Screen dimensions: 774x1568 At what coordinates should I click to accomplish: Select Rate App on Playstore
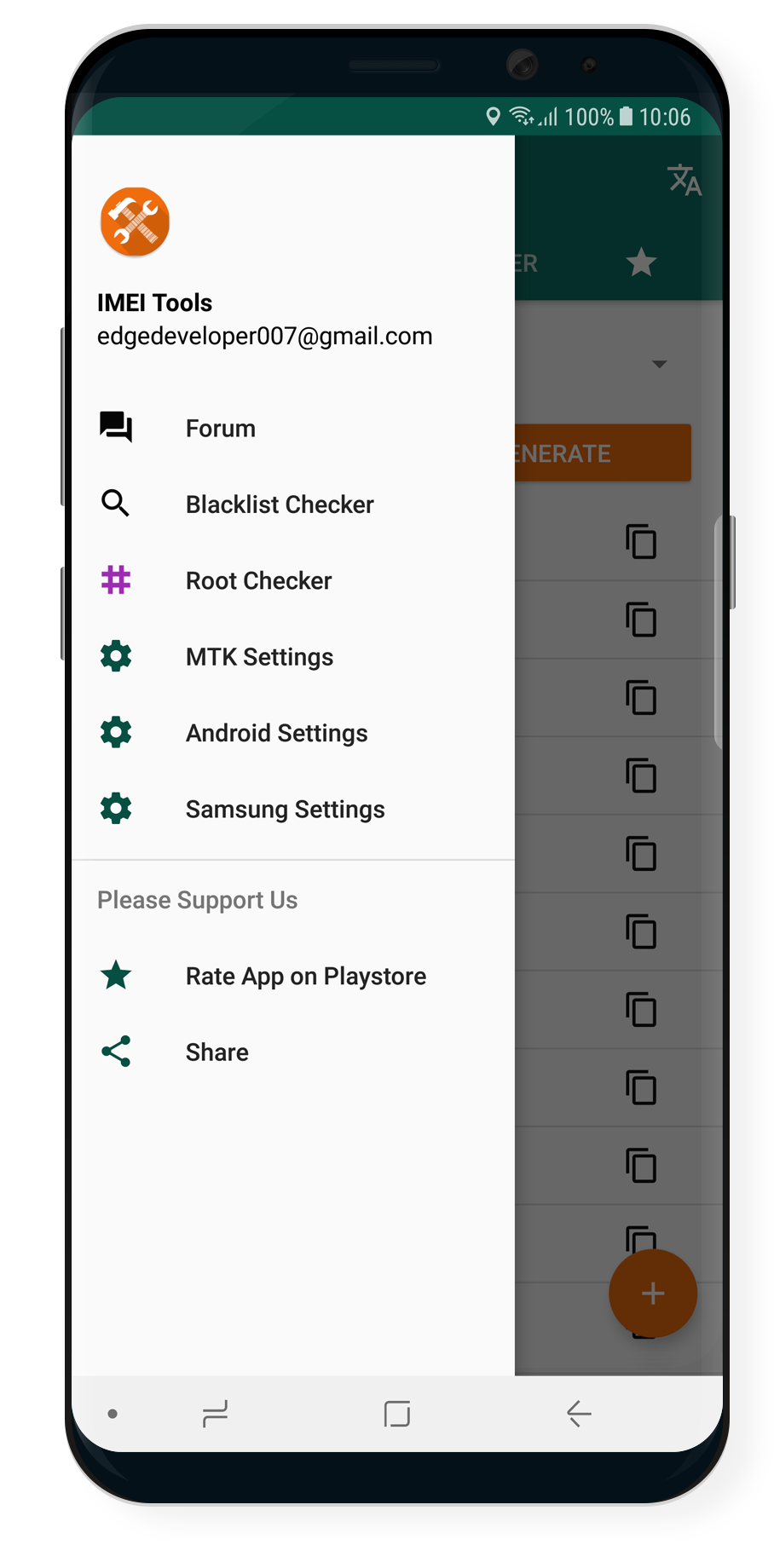click(293, 976)
